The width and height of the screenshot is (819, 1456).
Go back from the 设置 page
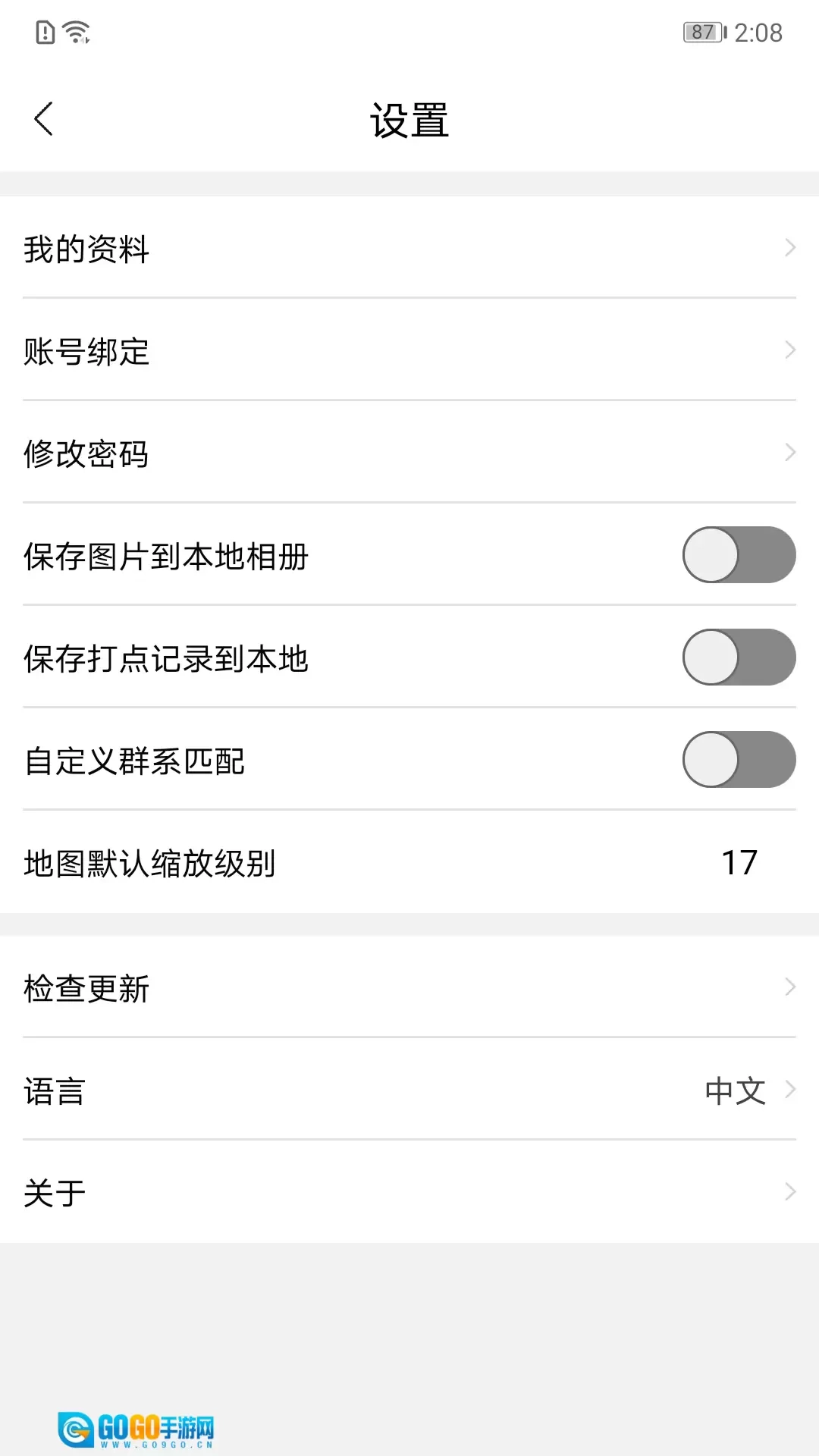pyautogui.click(x=44, y=119)
